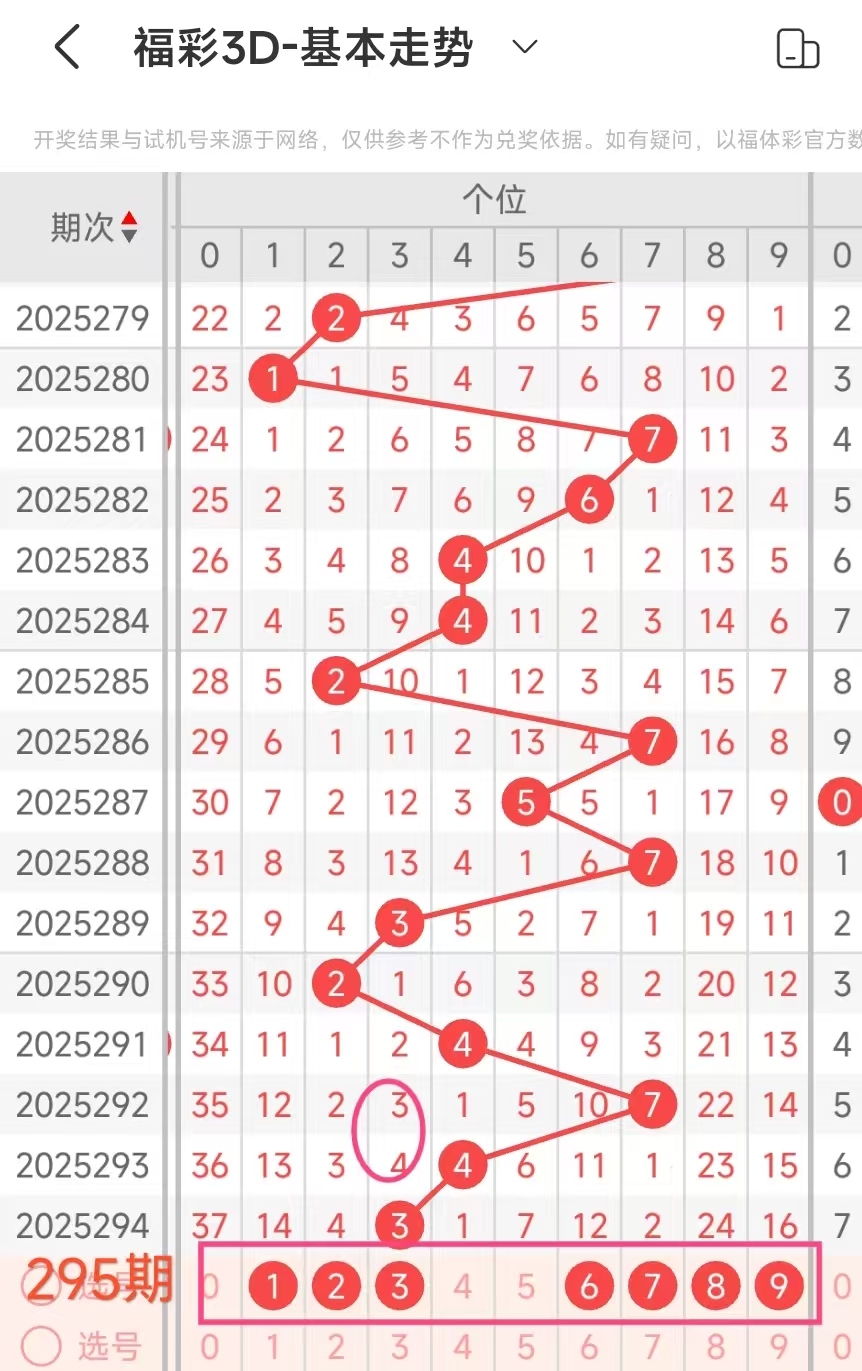Expand the 福彩3D-基本走势 chart type dropdown
Image resolution: width=862 pixels, height=1371 pixels.
[524, 47]
